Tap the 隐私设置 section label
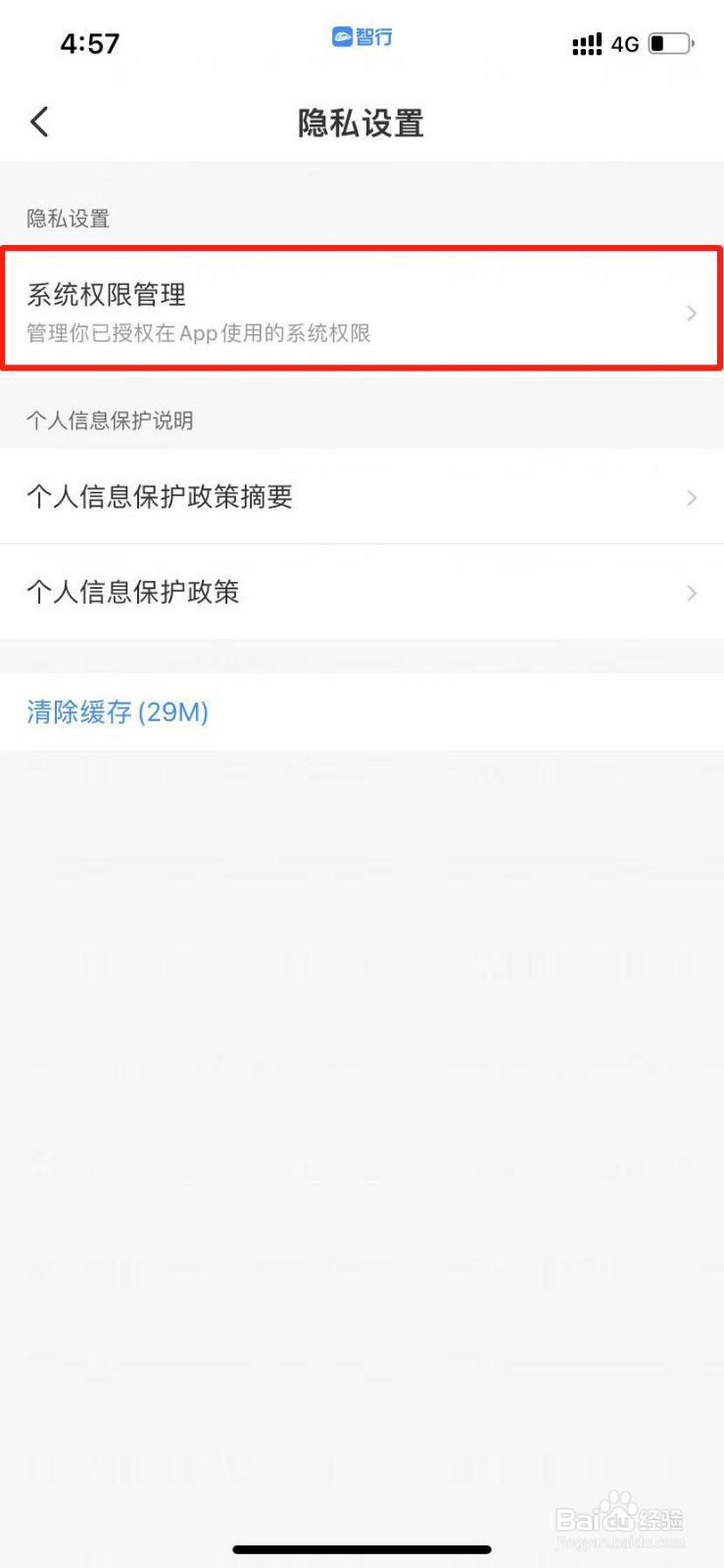The width and height of the screenshot is (724, 1568). click(68, 219)
